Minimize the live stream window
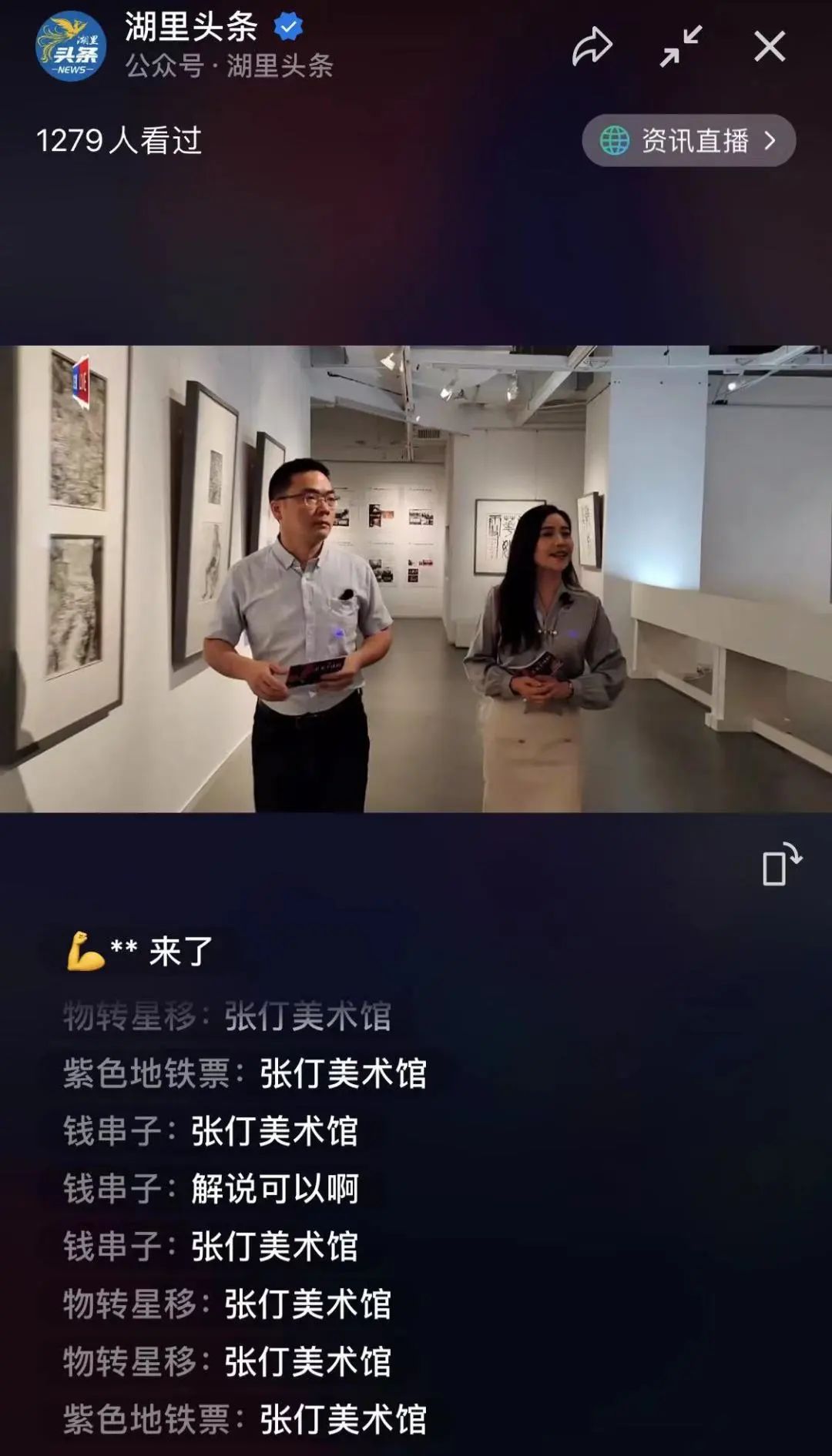The width and height of the screenshot is (832, 1456). click(x=680, y=47)
